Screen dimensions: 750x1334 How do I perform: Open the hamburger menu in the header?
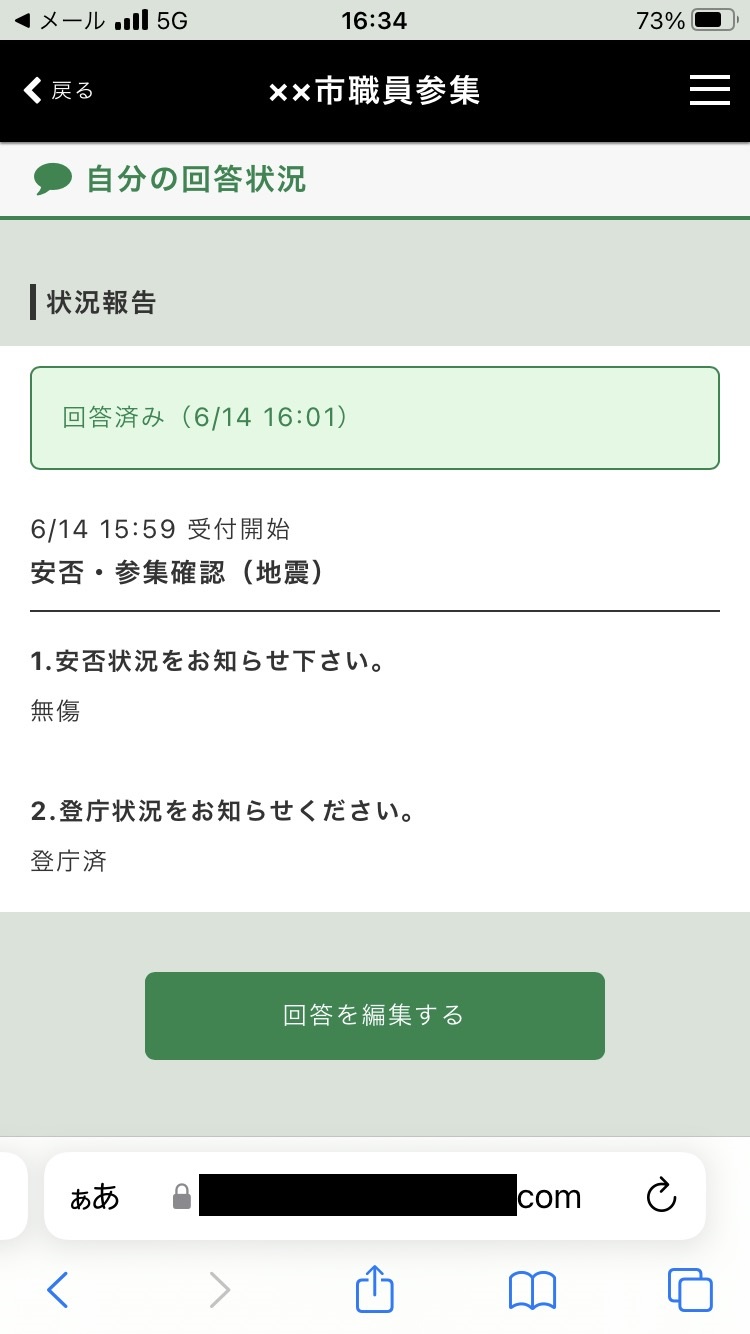pos(709,89)
